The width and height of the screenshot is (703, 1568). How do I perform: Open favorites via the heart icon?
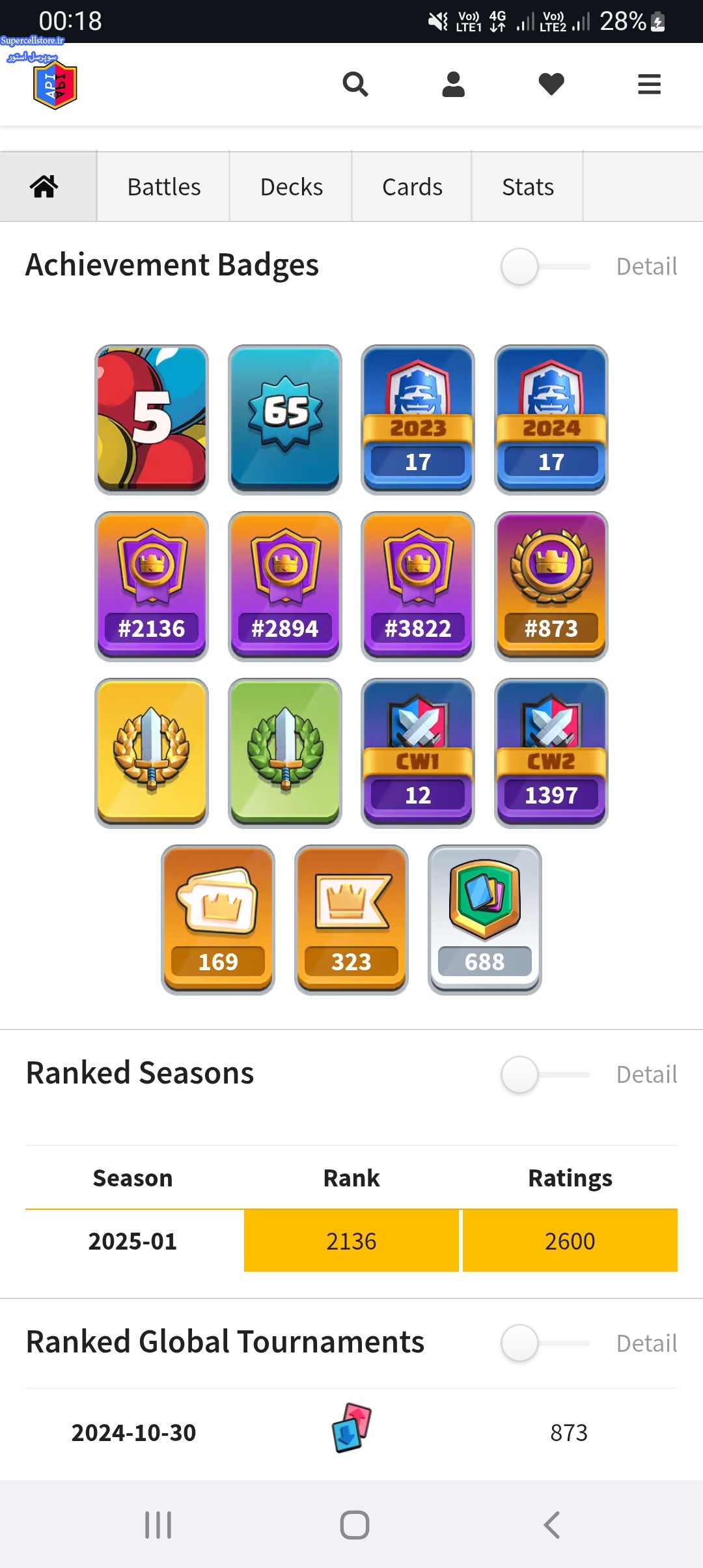coord(551,84)
